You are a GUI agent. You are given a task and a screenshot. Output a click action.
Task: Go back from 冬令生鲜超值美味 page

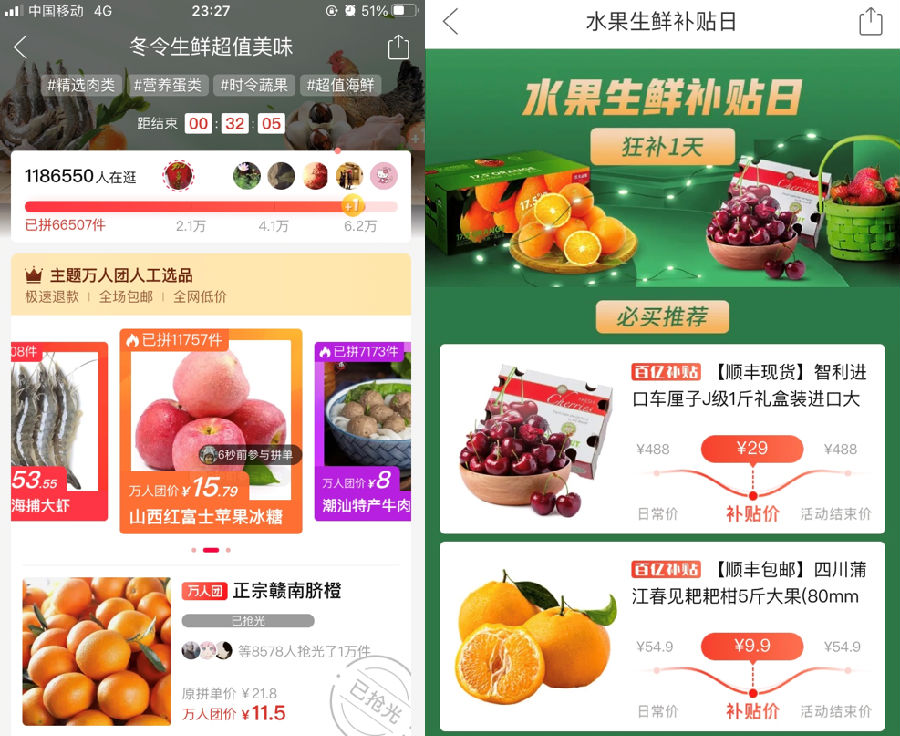[x=21, y=46]
